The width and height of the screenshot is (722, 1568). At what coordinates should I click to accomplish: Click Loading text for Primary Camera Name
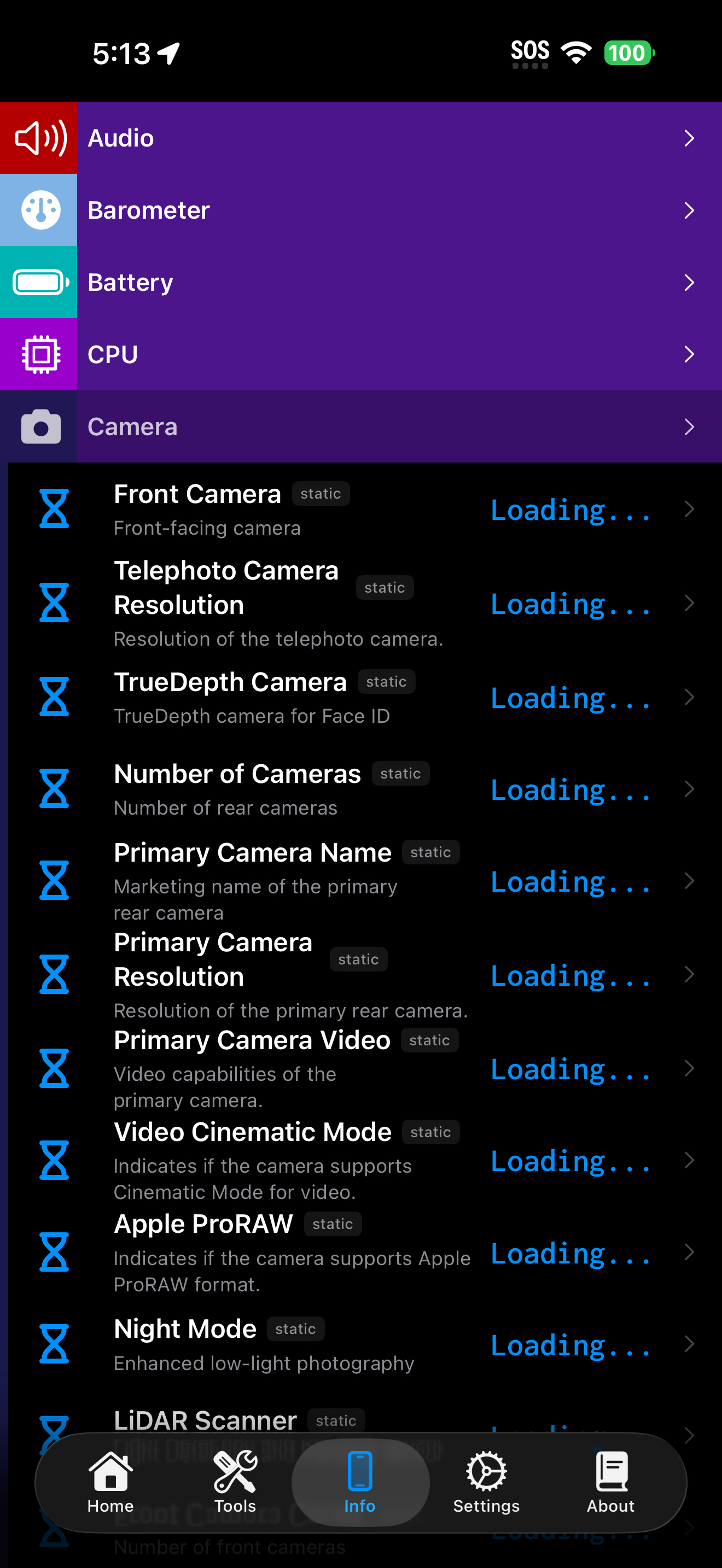tap(570, 881)
